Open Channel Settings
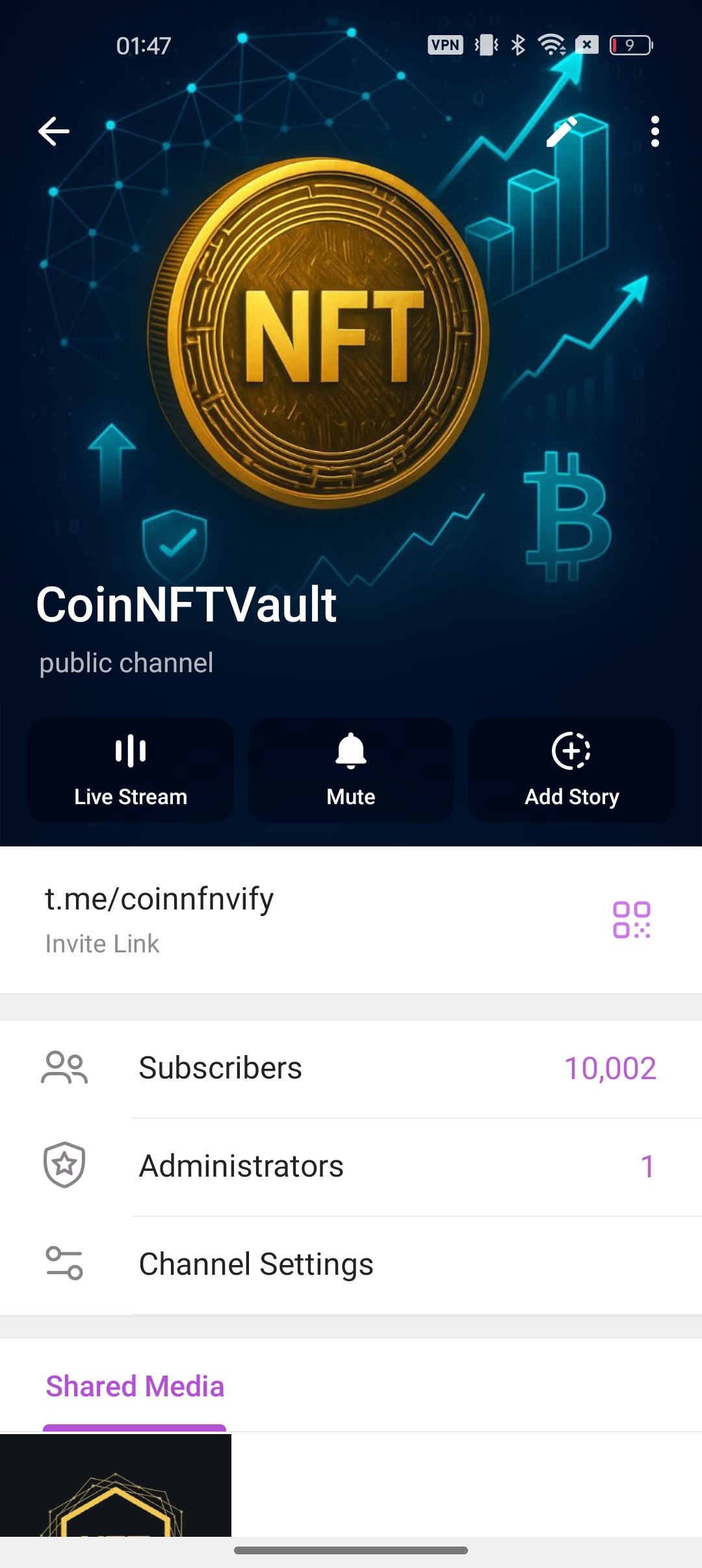 351,1264
